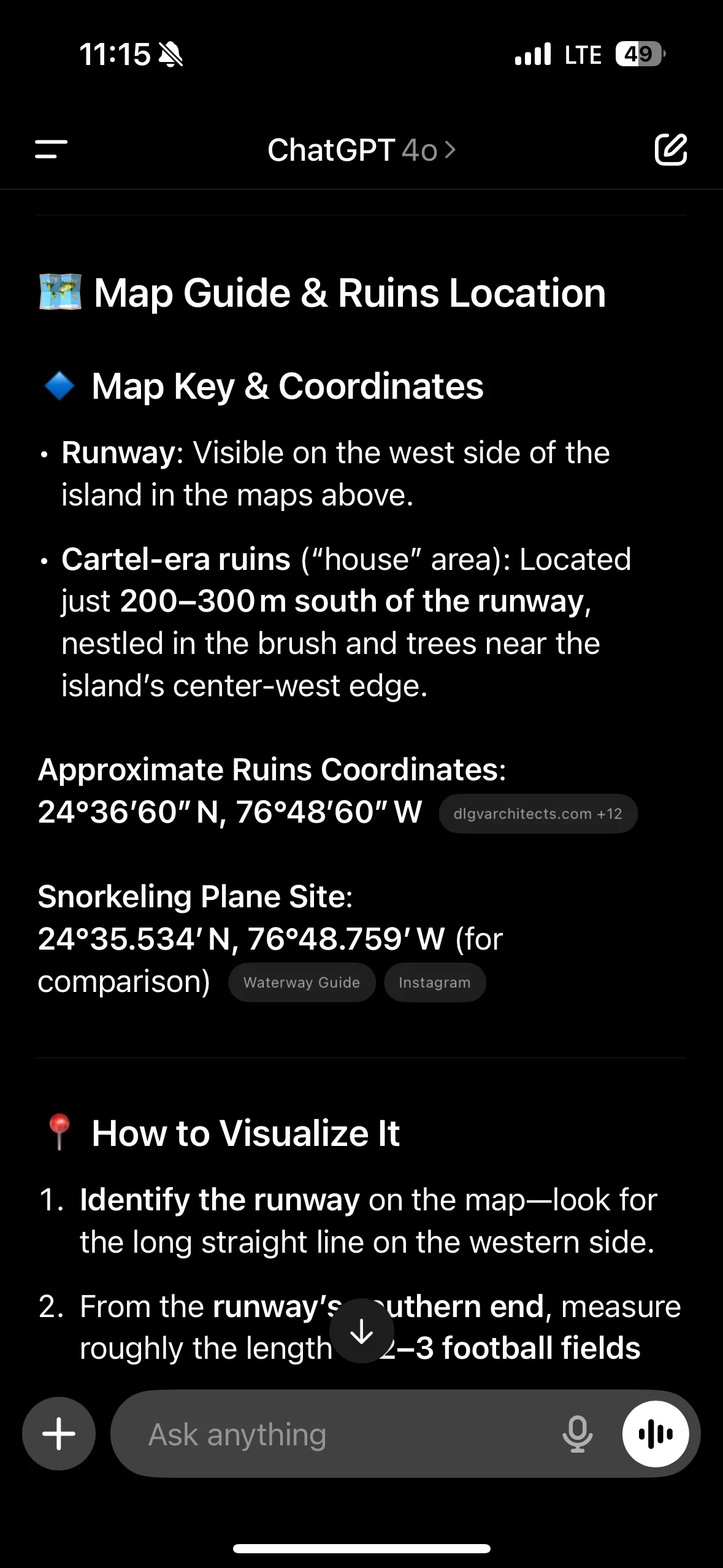Start dictation with the microphone icon
The height and width of the screenshot is (1568, 723).
click(x=577, y=1434)
